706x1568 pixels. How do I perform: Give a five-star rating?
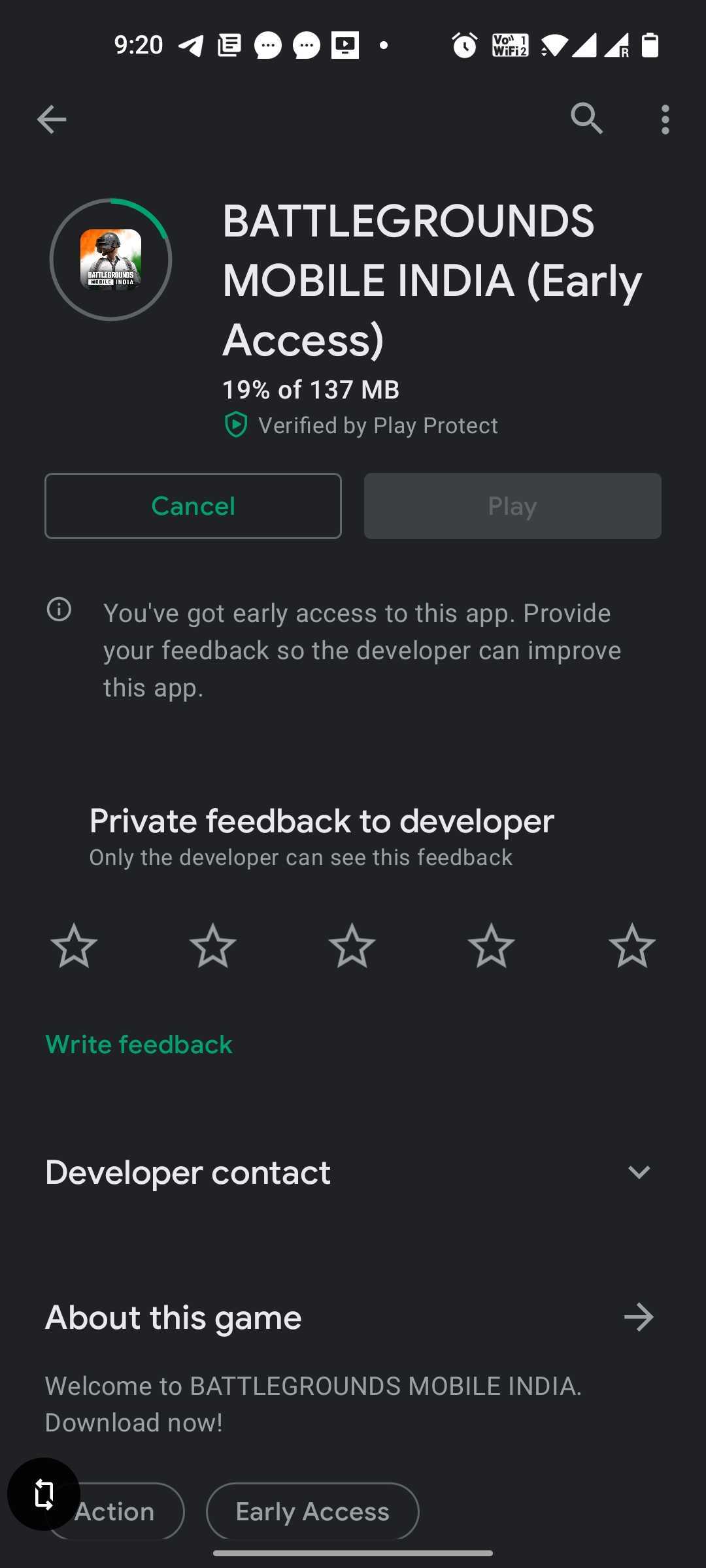pyautogui.click(x=632, y=945)
